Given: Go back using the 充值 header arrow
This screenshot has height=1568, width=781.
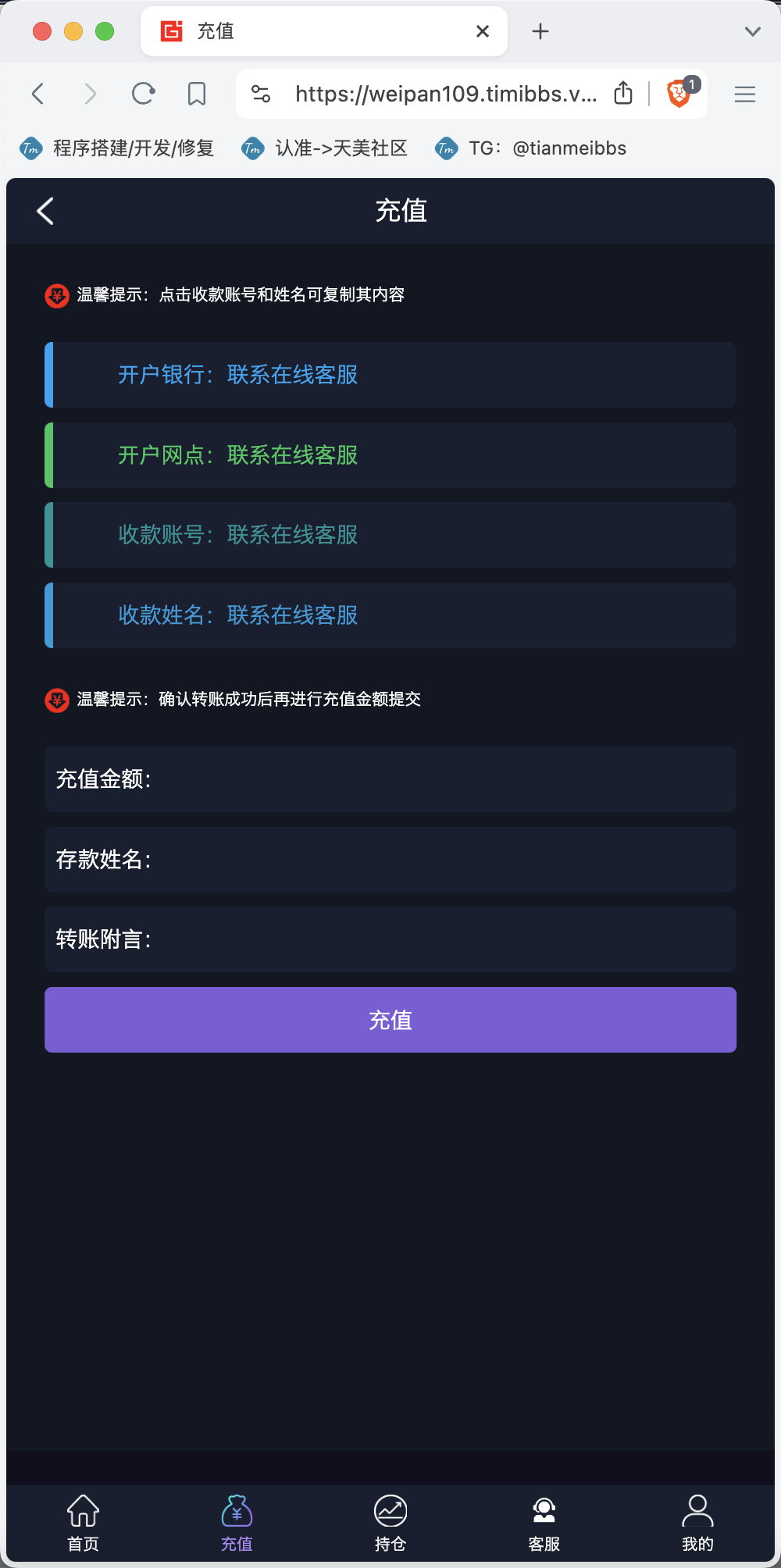Looking at the screenshot, I should click(x=45, y=211).
